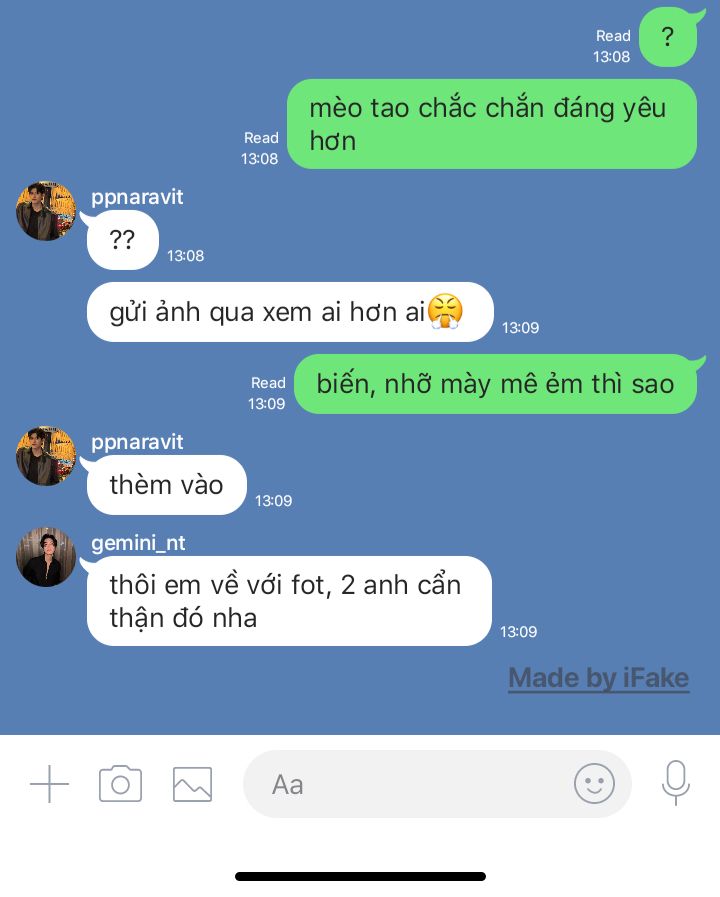720x897 pixels.
Task: Open the plus attachment menu
Action: tap(49, 784)
